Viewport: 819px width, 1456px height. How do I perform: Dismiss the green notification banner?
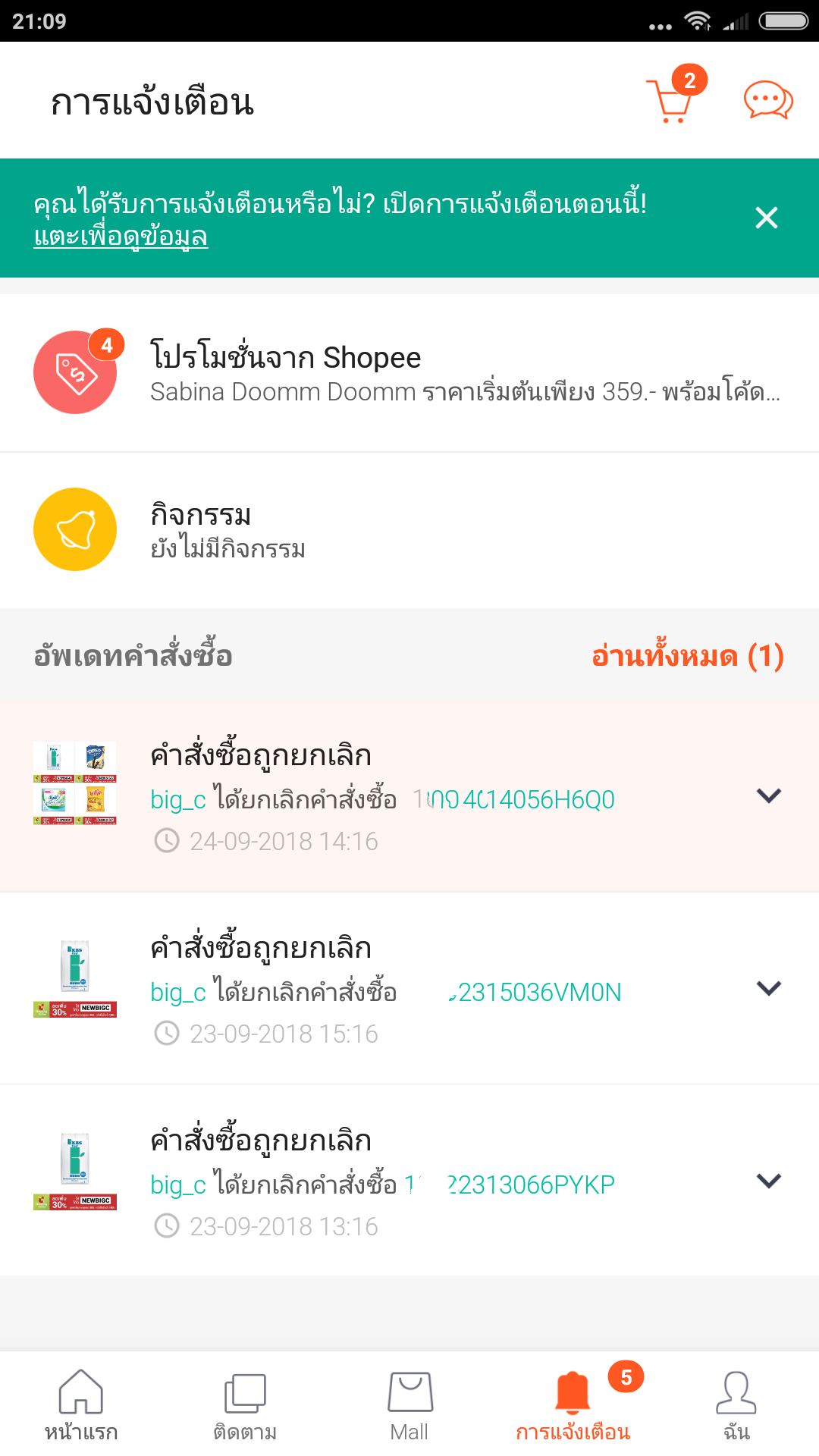pyautogui.click(x=767, y=218)
